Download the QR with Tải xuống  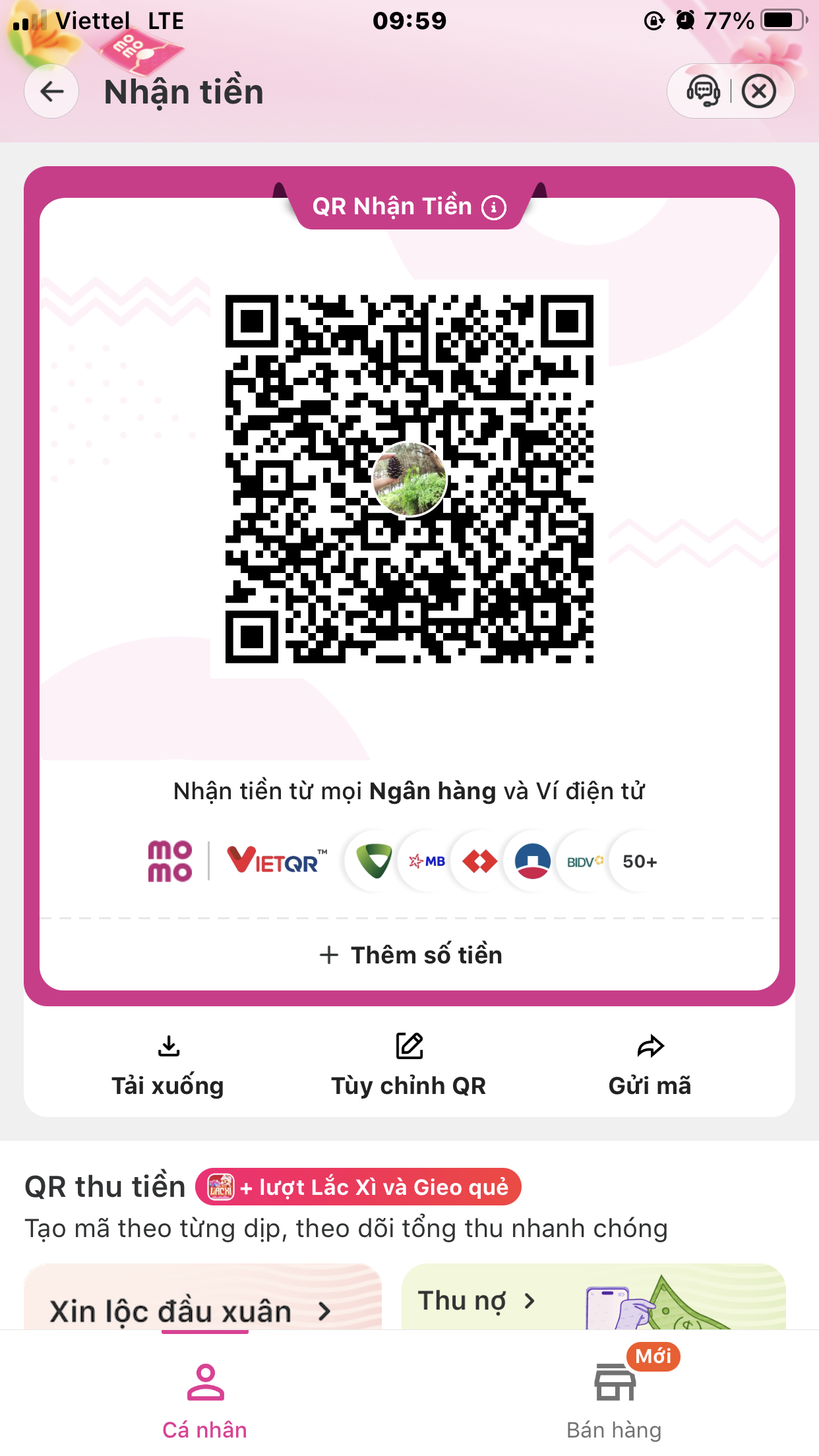click(168, 1065)
